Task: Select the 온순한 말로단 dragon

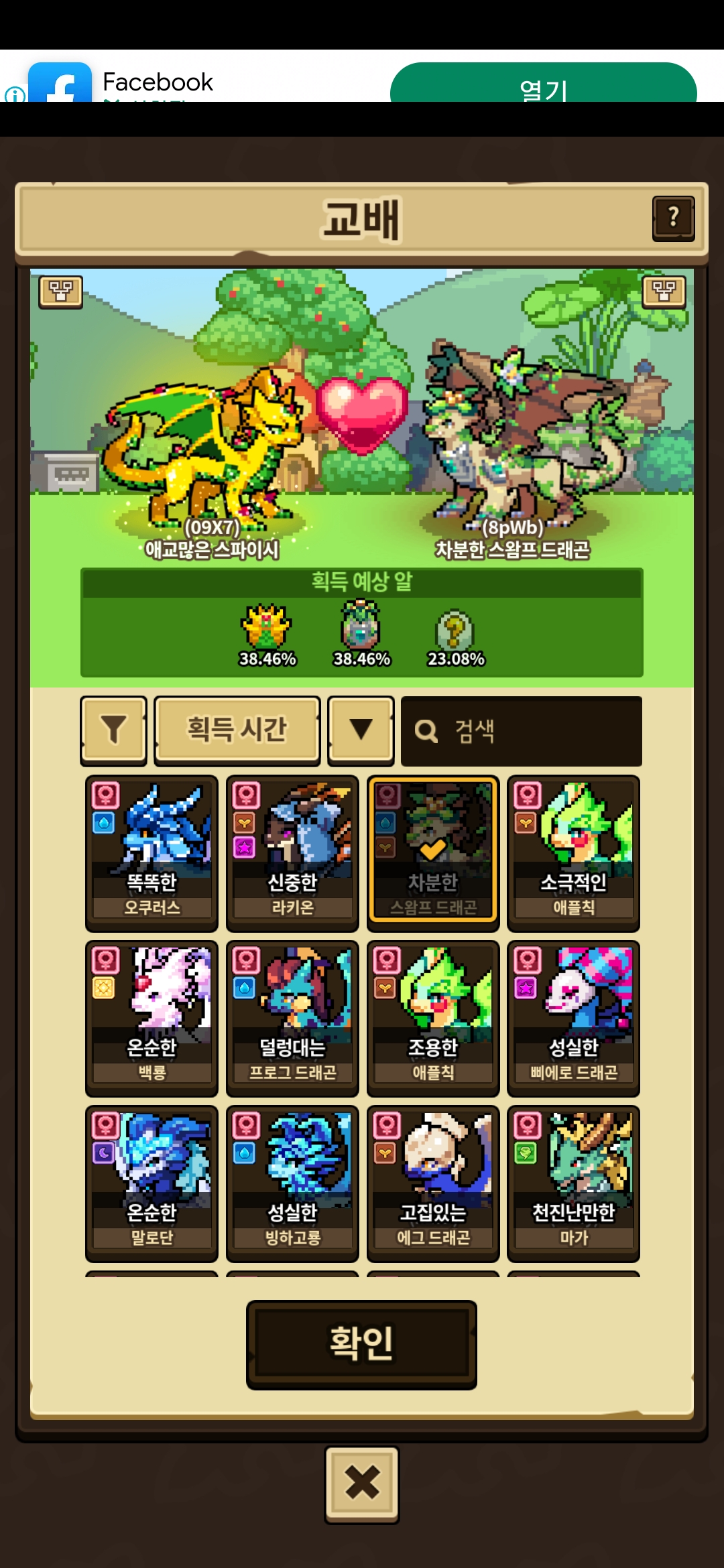Action: pos(152,1183)
